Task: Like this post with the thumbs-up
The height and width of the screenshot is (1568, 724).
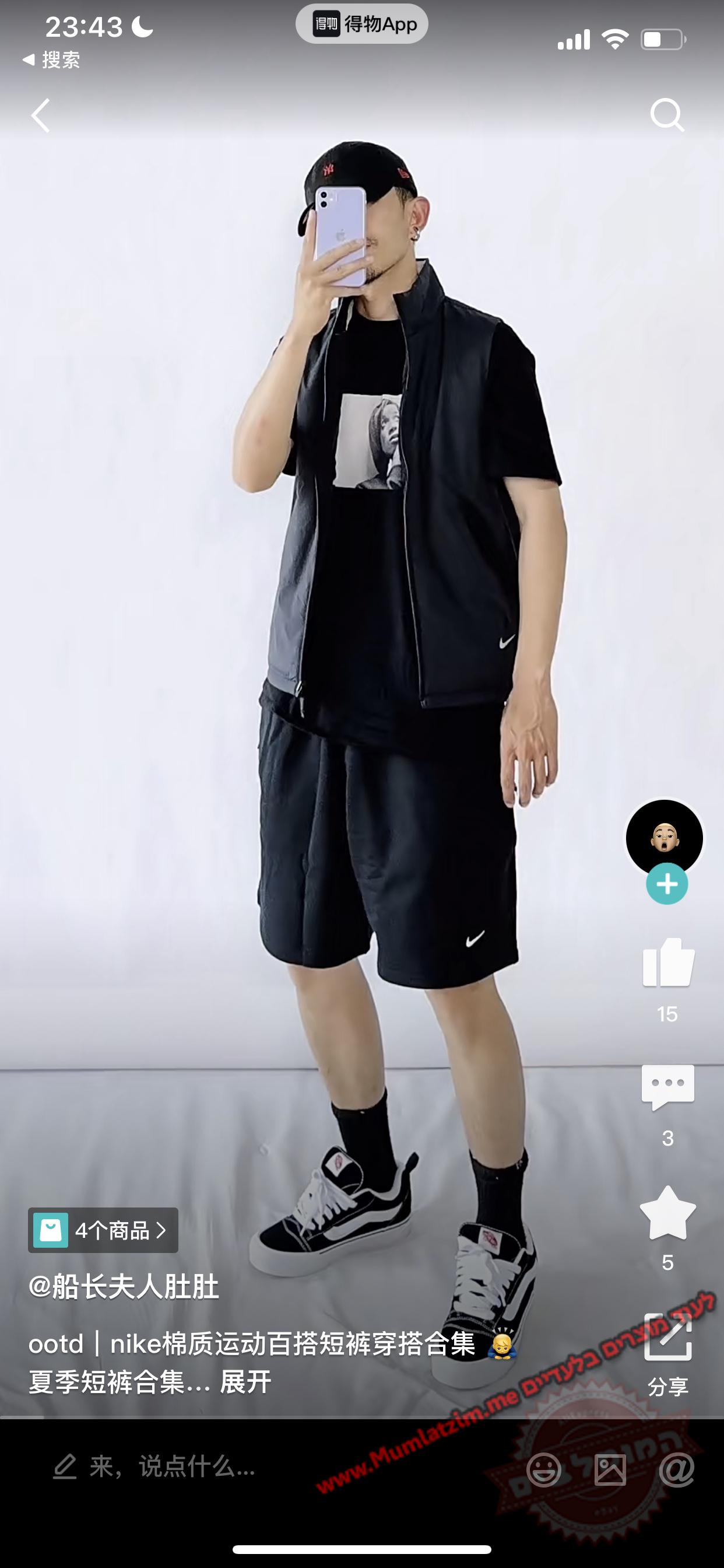Action: click(667, 964)
